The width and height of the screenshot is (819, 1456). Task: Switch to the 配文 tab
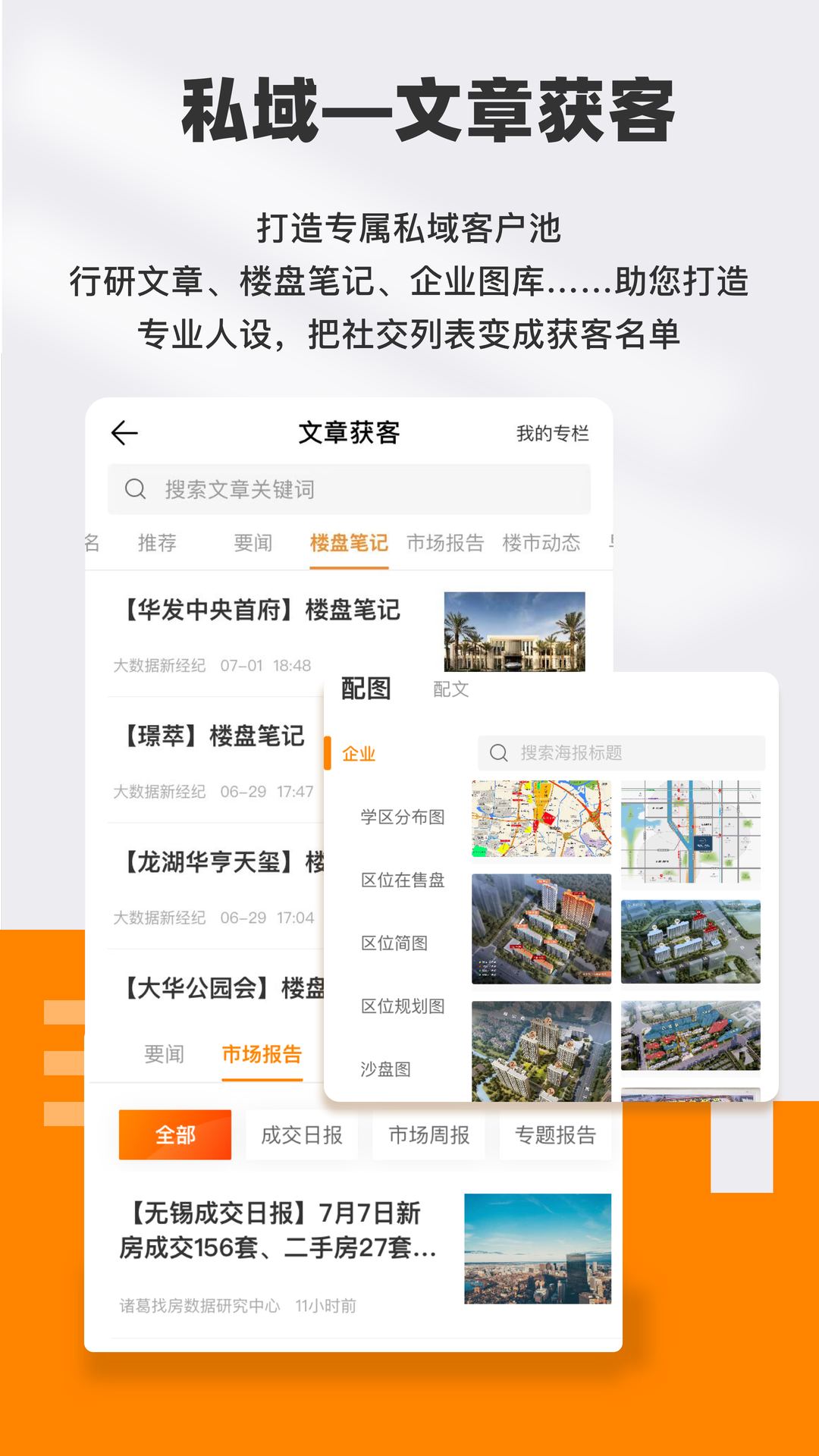pyautogui.click(x=450, y=690)
